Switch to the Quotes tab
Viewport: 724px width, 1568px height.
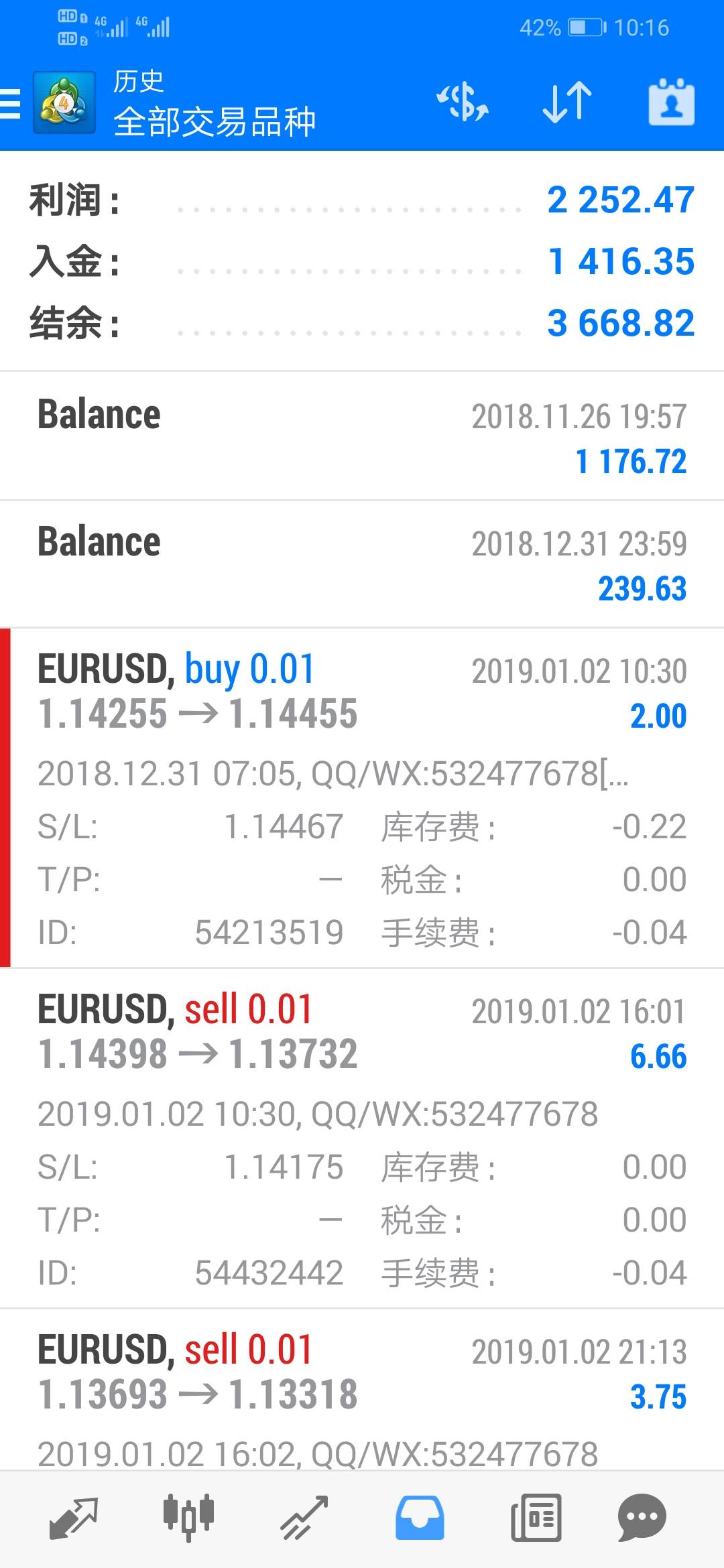tap(74, 1518)
